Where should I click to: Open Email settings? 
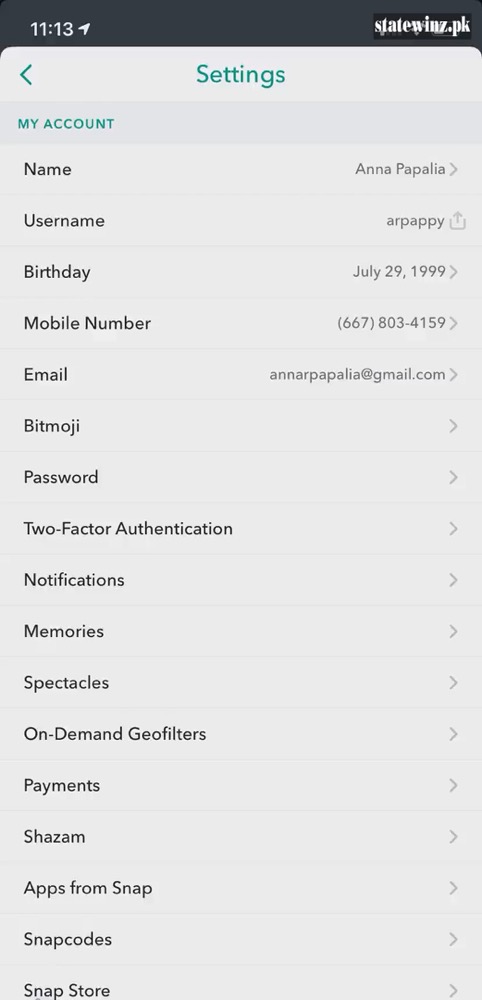click(241, 374)
